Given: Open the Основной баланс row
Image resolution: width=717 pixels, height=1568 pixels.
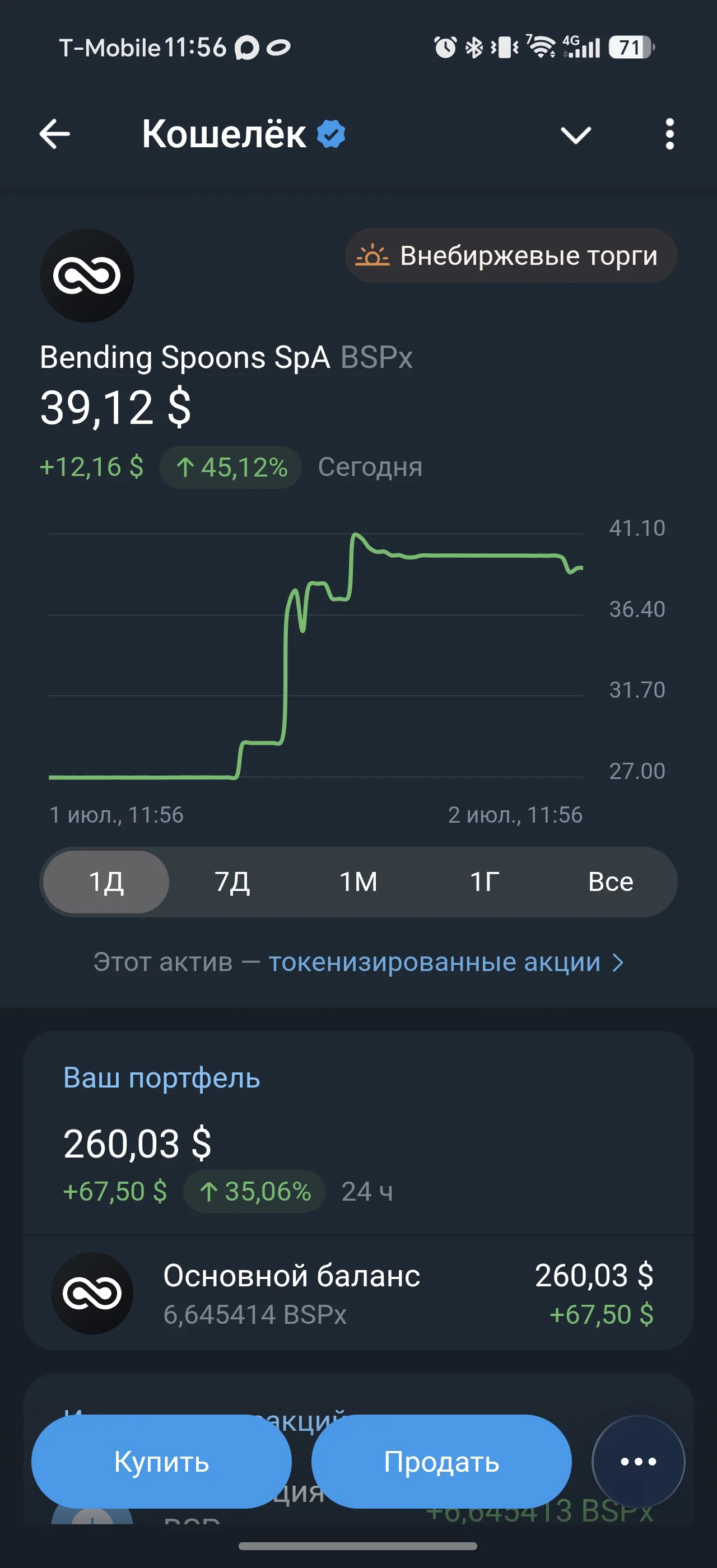Looking at the screenshot, I should (358, 1293).
